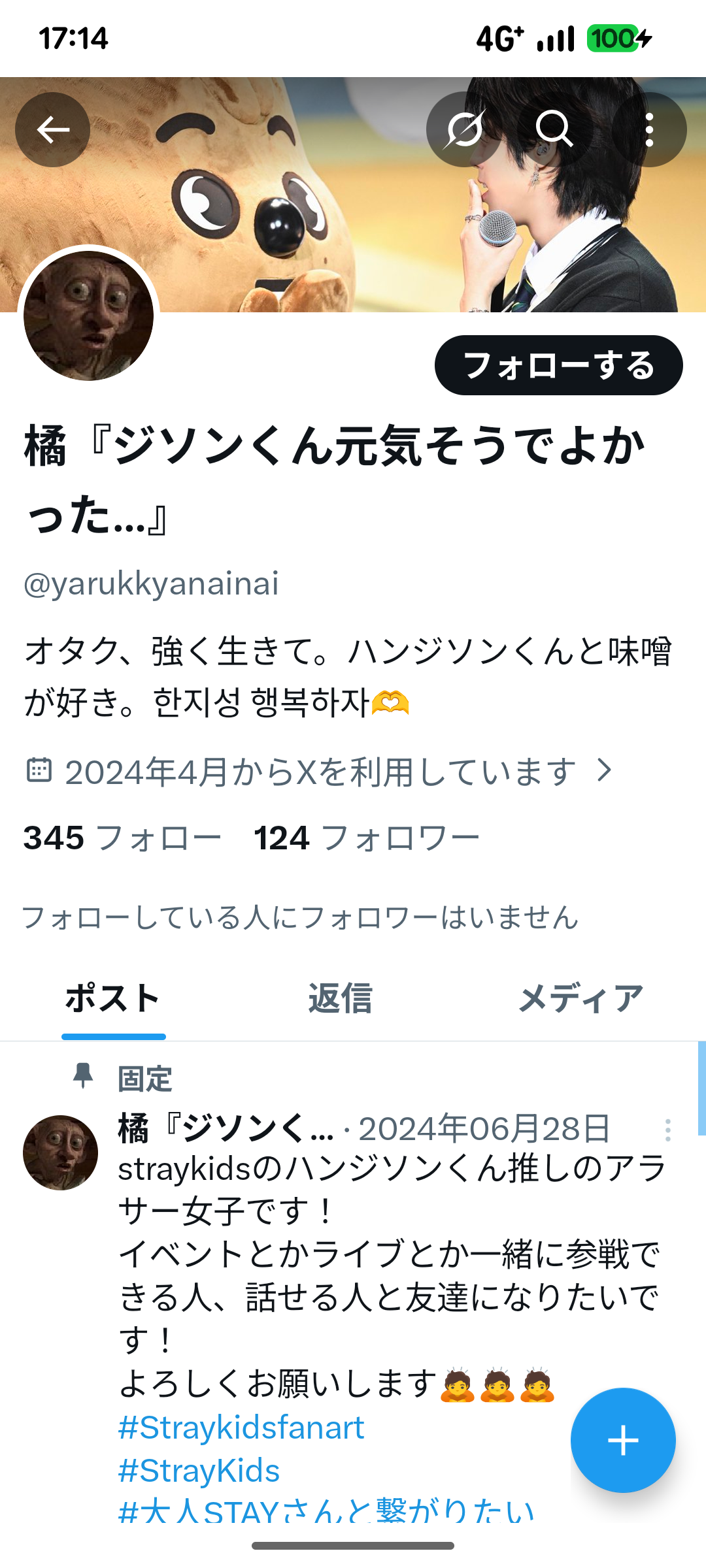Switch to the 返信 tab

(340, 999)
